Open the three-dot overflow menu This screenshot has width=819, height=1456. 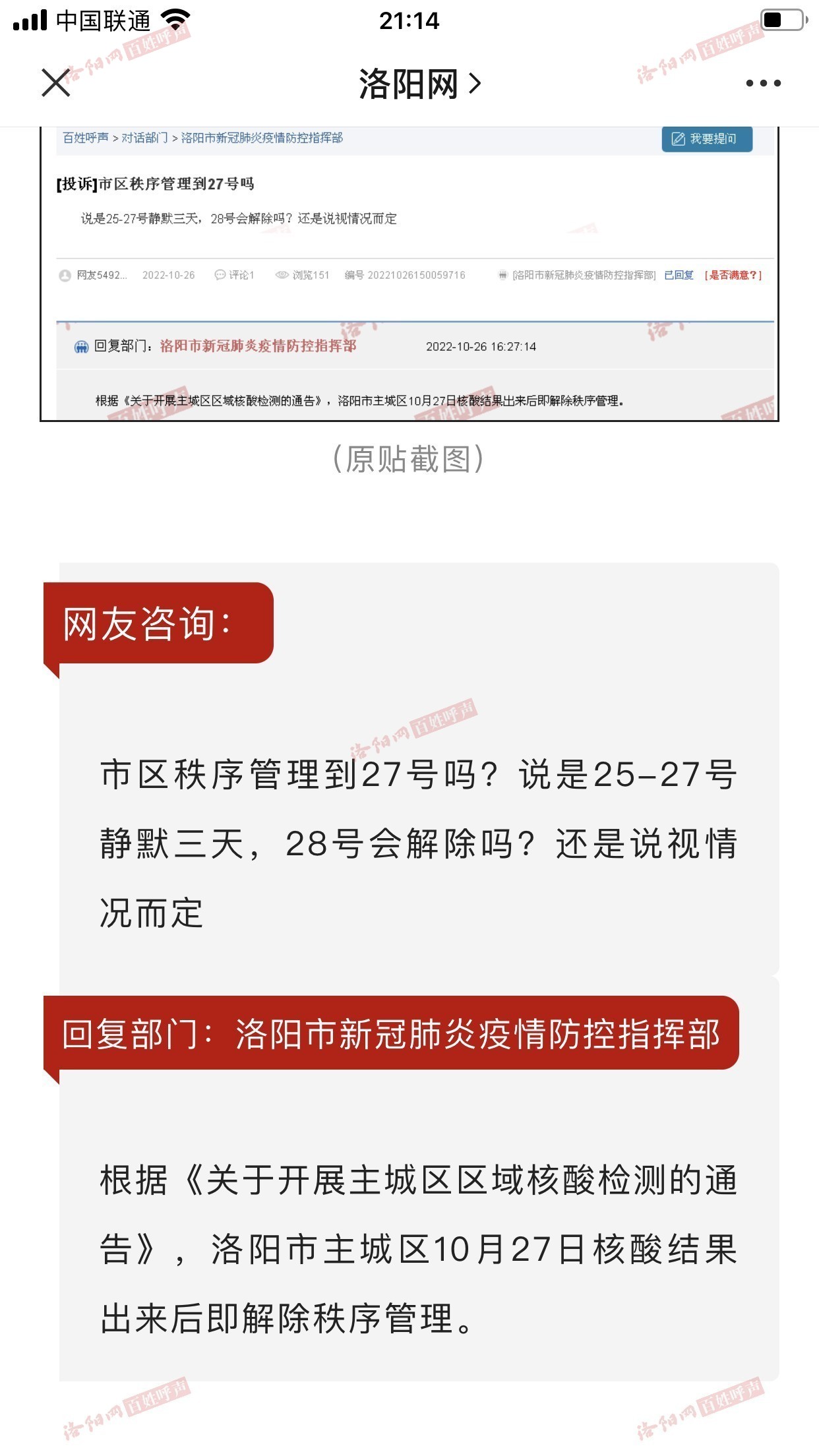[x=763, y=83]
